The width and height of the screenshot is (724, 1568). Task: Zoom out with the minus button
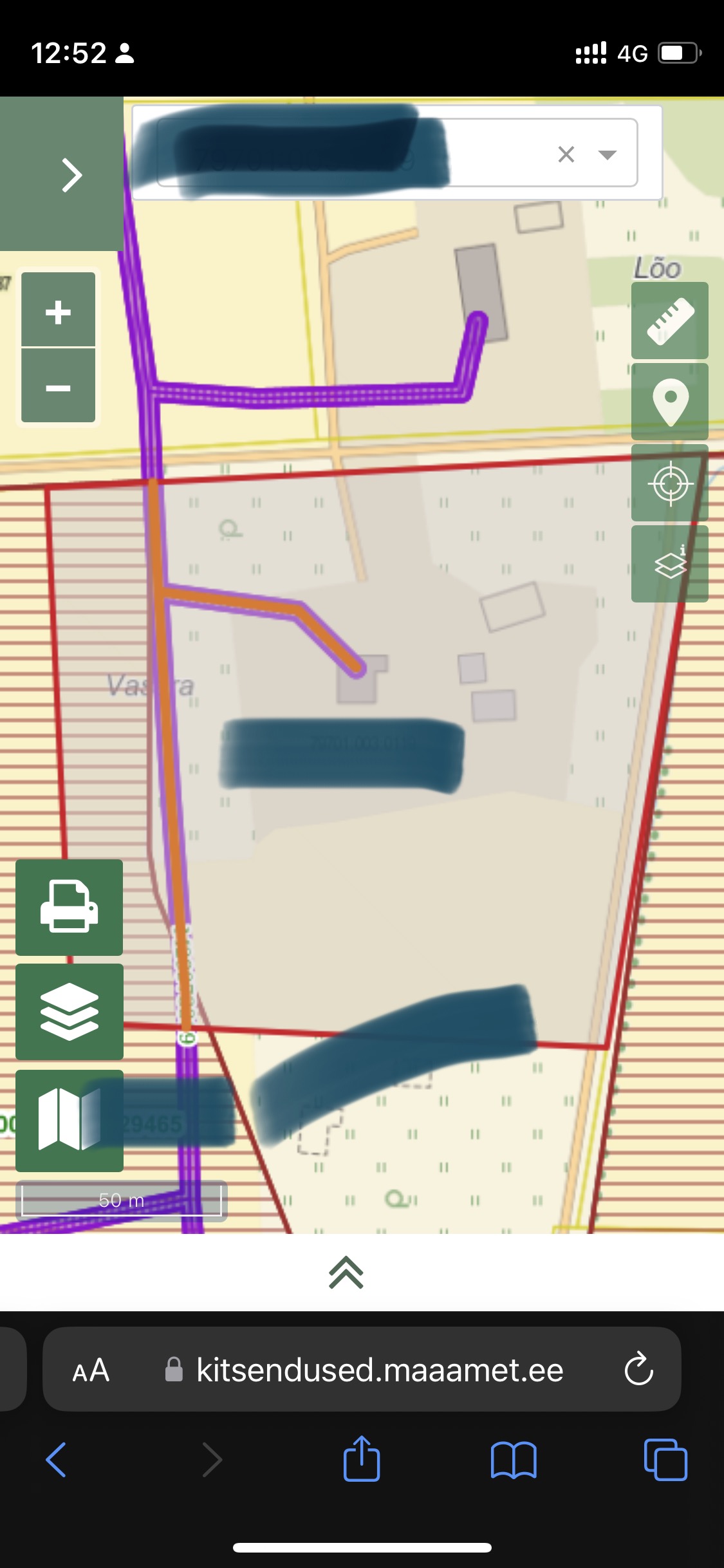click(x=58, y=387)
